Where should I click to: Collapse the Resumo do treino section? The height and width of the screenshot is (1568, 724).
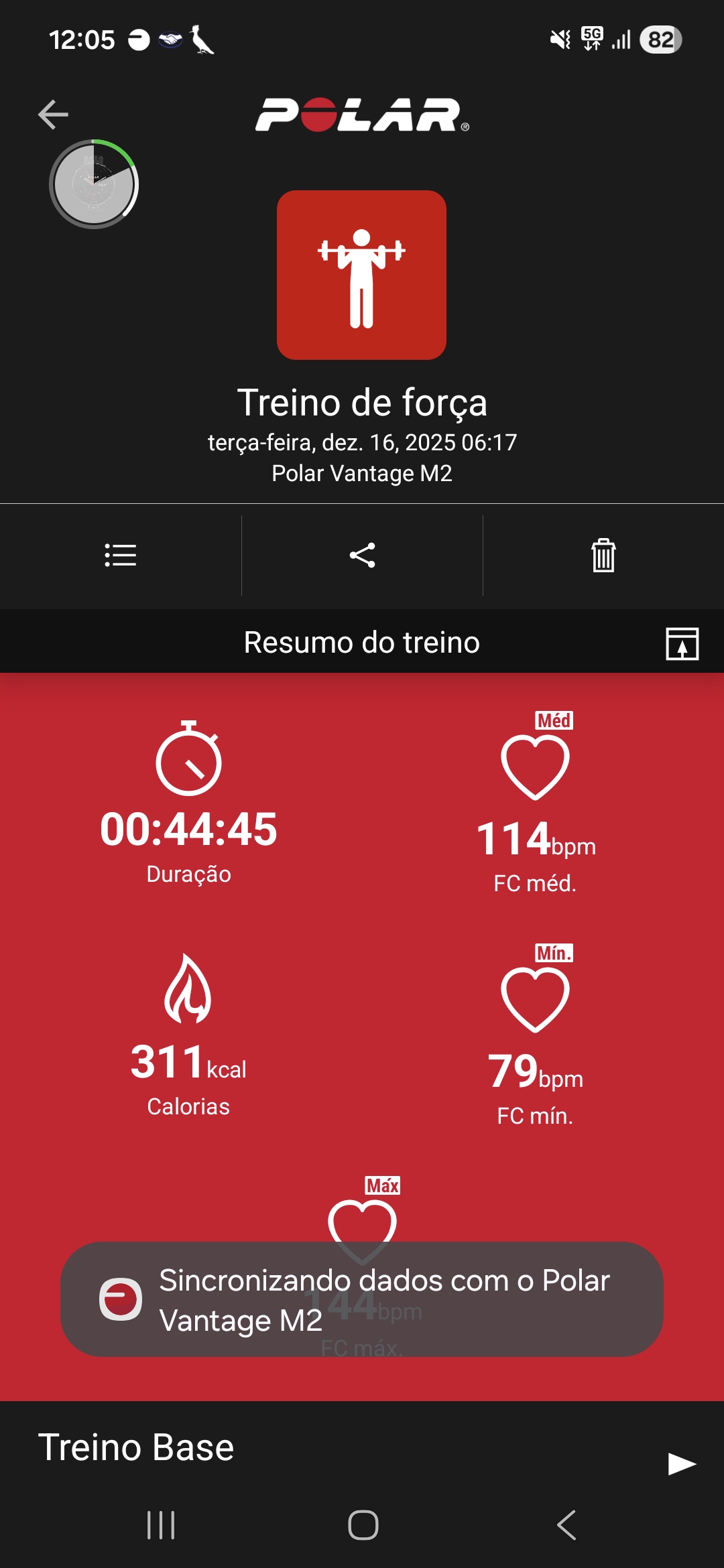(682, 643)
